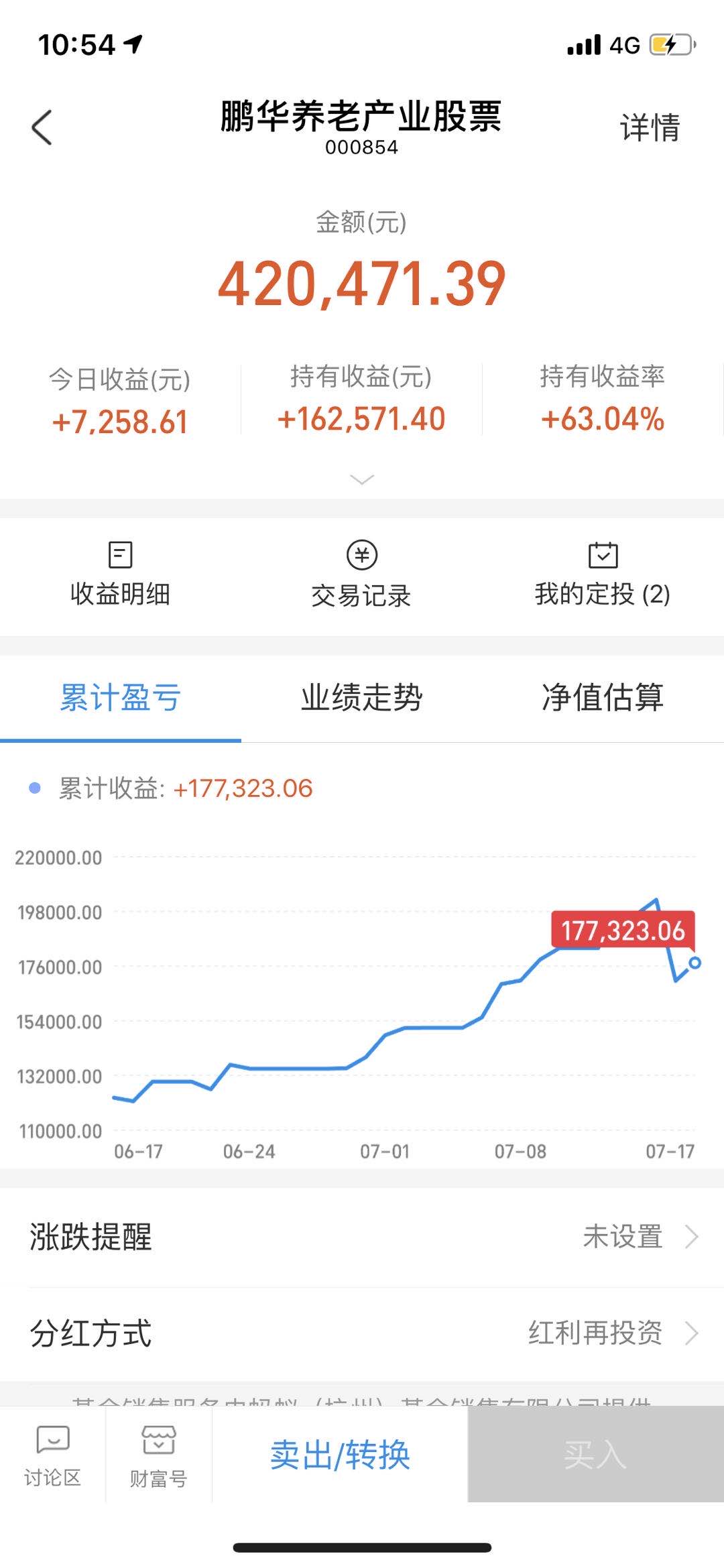Tap the 买入 buy button

595,1455
